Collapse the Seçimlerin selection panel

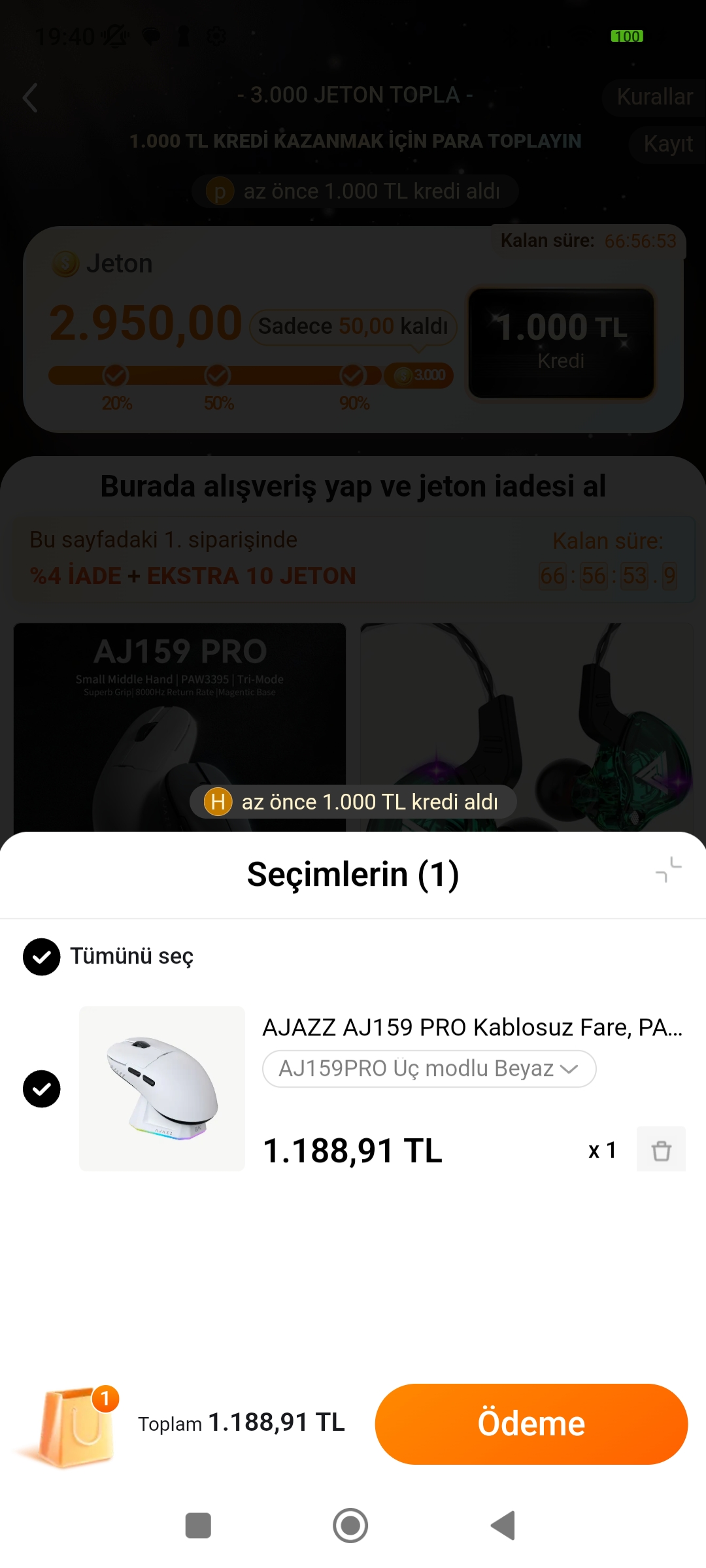pyautogui.click(x=668, y=870)
